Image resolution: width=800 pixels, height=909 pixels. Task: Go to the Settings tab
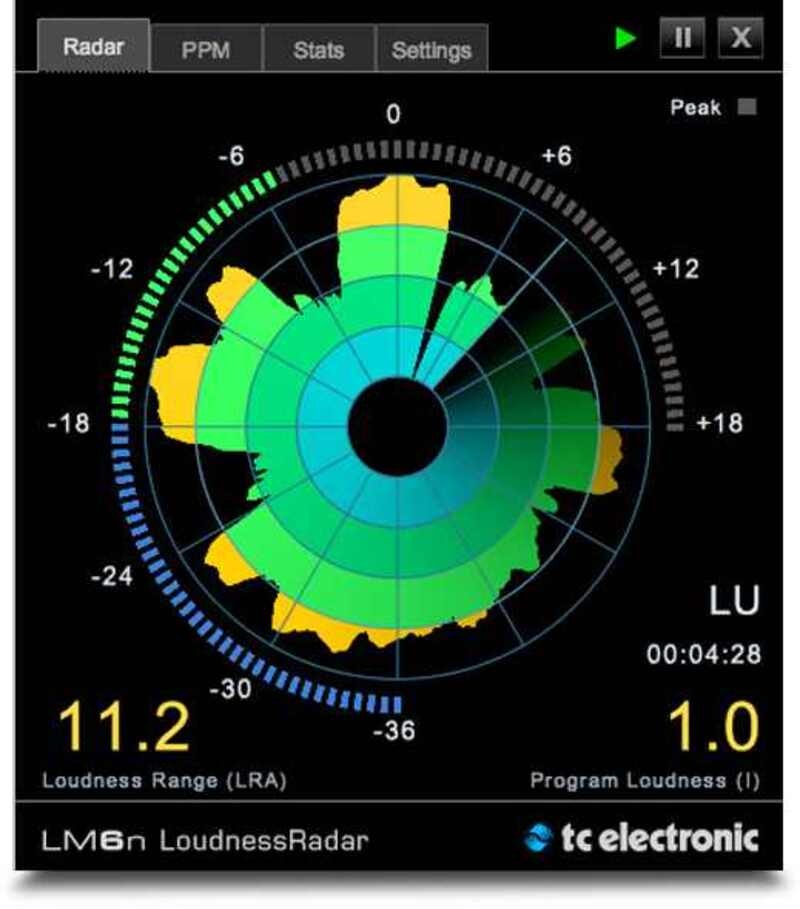click(x=431, y=49)
